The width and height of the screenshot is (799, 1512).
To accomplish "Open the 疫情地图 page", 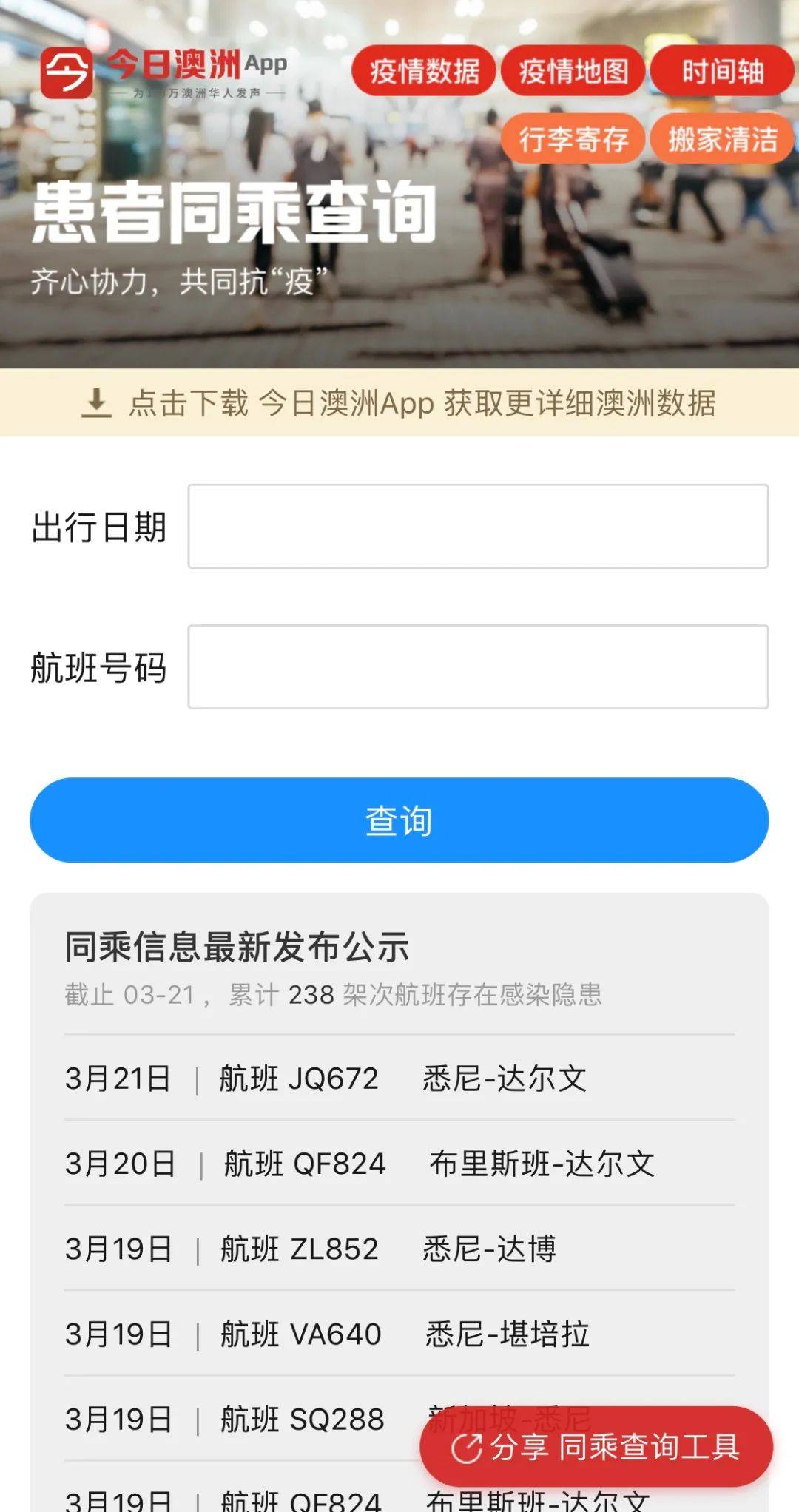I will [x=573, y=72].
